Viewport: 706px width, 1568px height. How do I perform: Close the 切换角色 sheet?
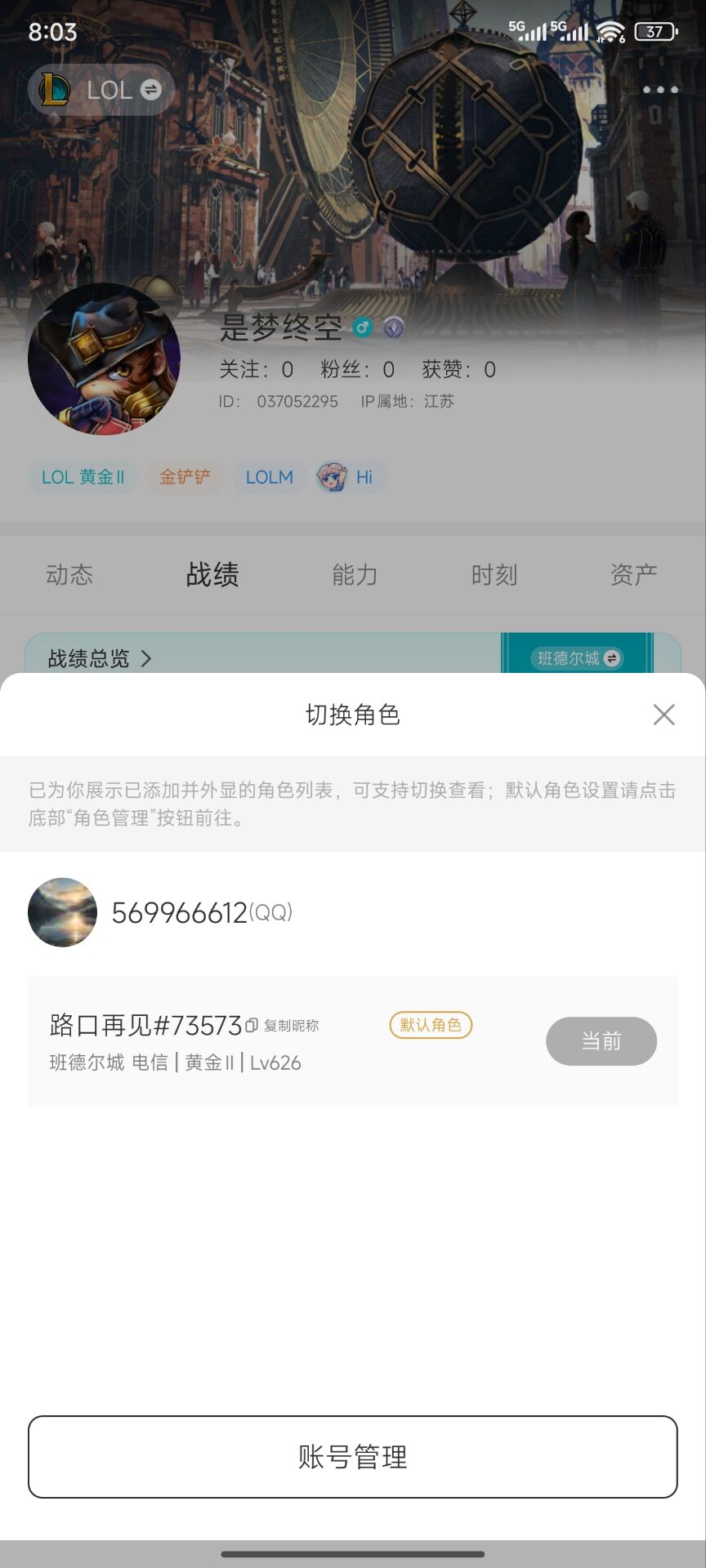tap(664, 715)
